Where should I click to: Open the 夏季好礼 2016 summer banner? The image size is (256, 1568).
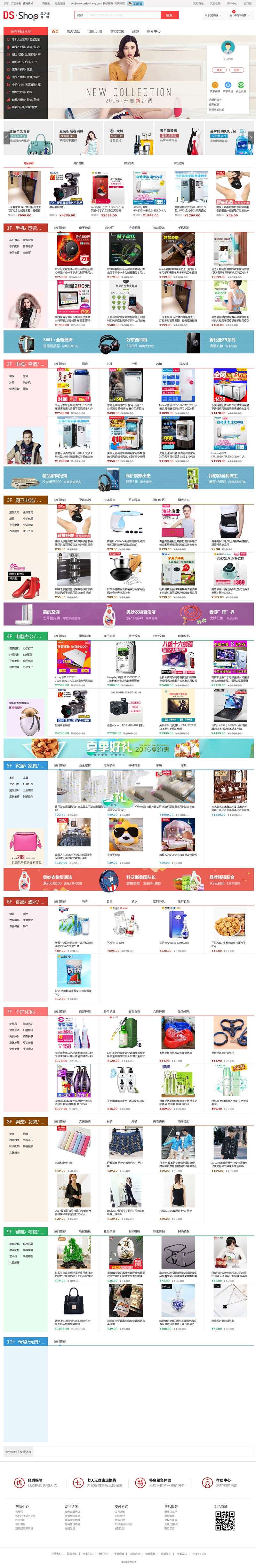(x=128, y=748)
